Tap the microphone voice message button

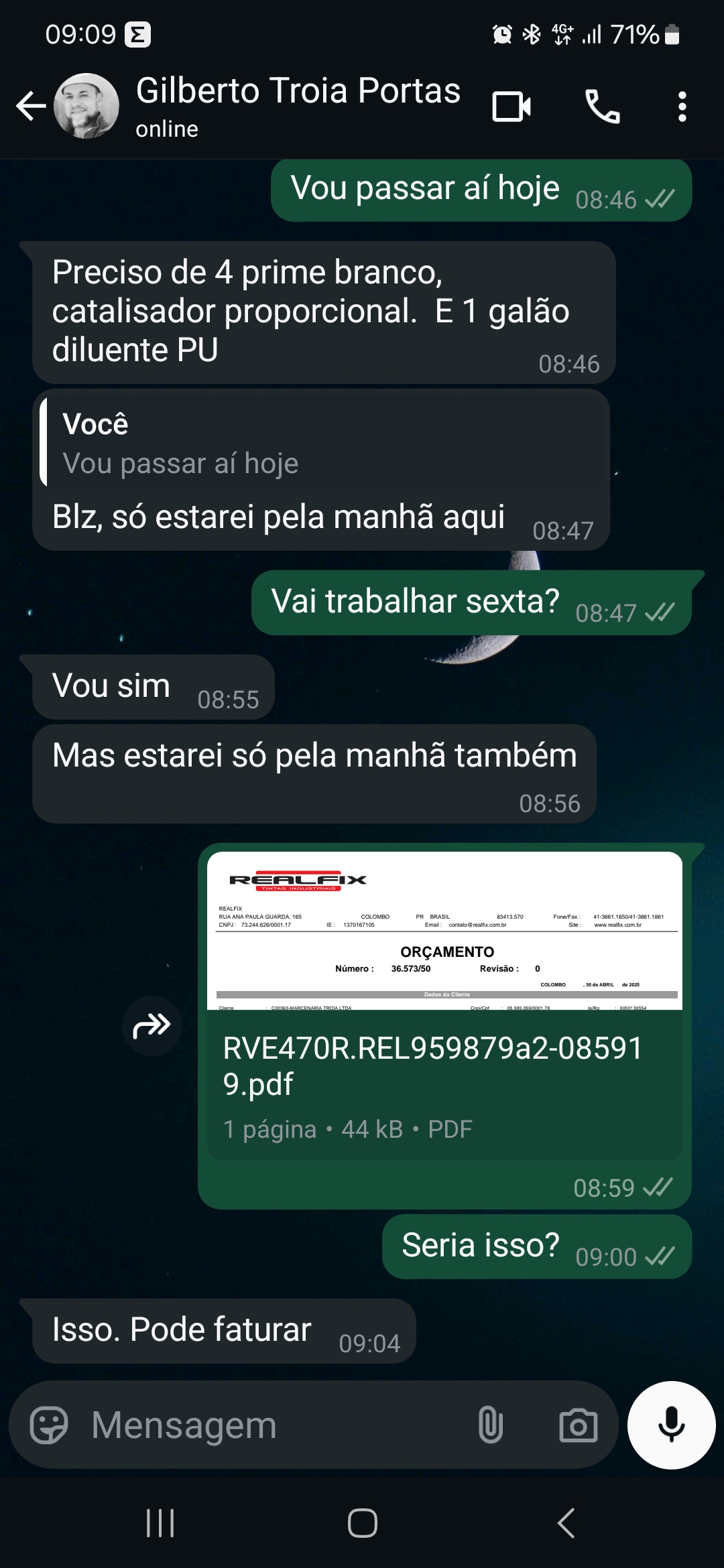tap(671, 1425)
